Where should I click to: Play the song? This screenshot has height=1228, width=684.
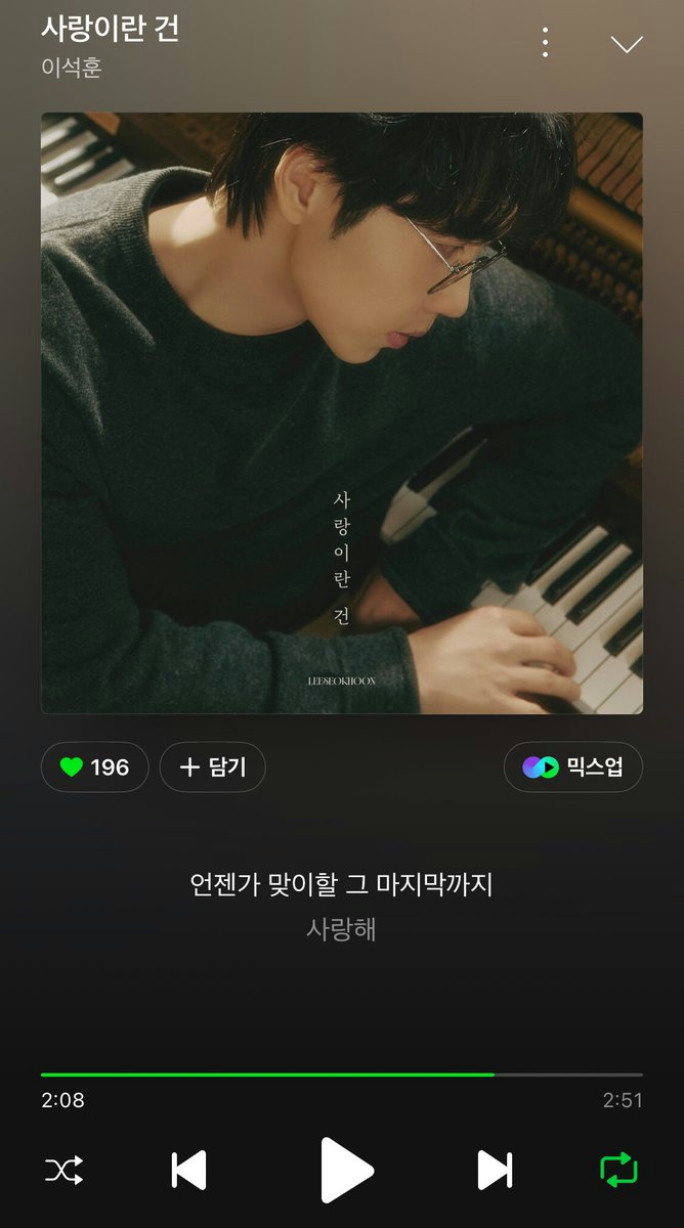click(x=345, y=1170)
